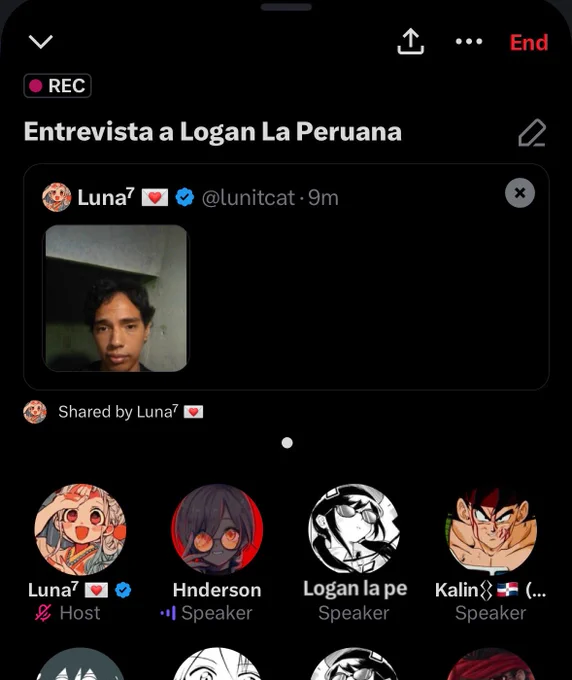Share this Space via the share icon
The image size is (572, 680).
[x=410, y=42]
